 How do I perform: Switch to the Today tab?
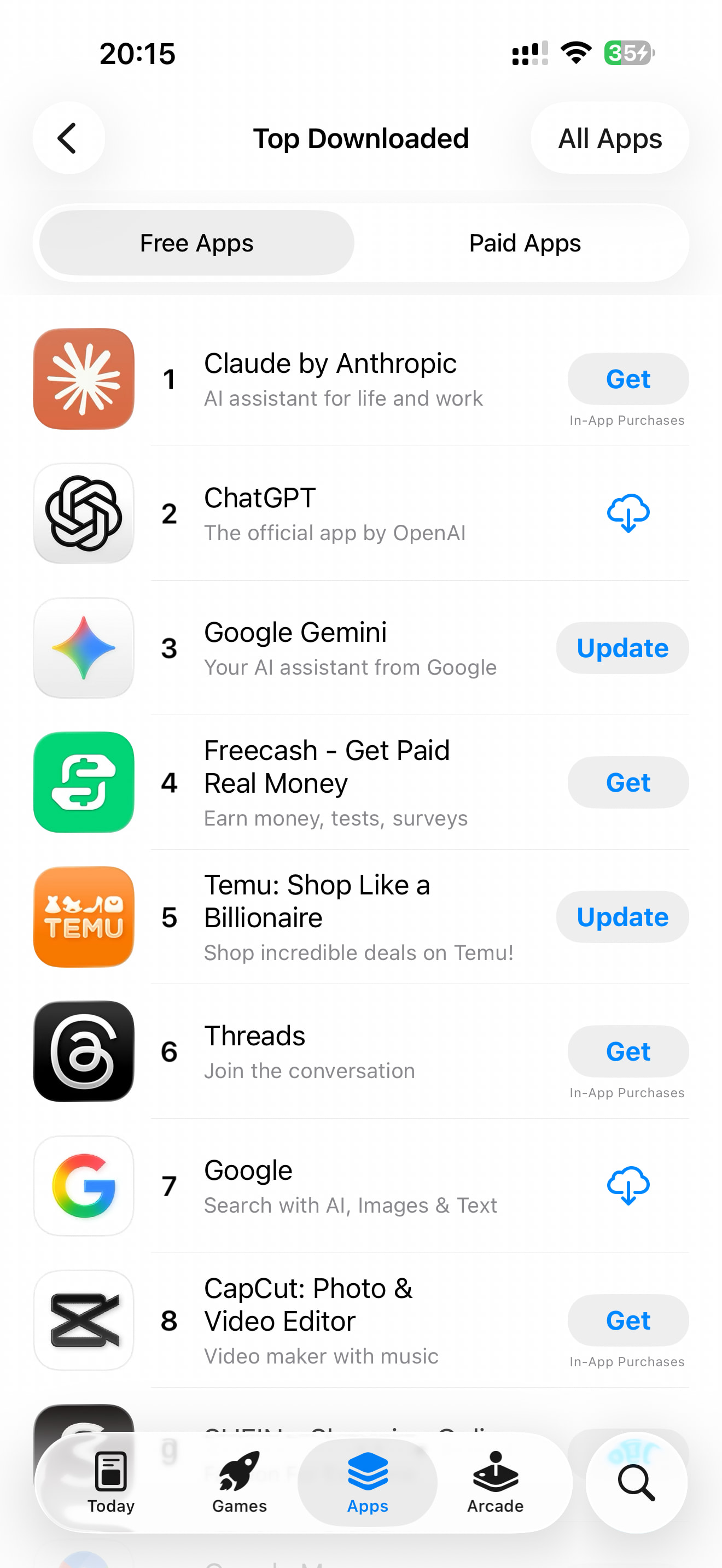point(111,1482)
